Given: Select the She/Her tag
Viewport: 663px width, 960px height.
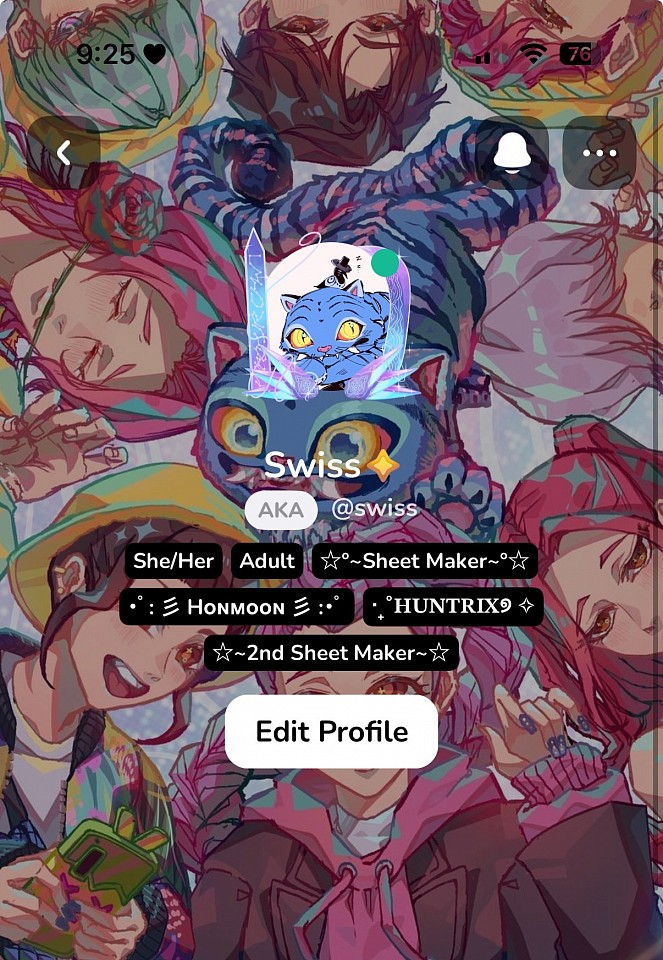Looking at the screenshot, I should pyautogui.click(x=174, y=561).
